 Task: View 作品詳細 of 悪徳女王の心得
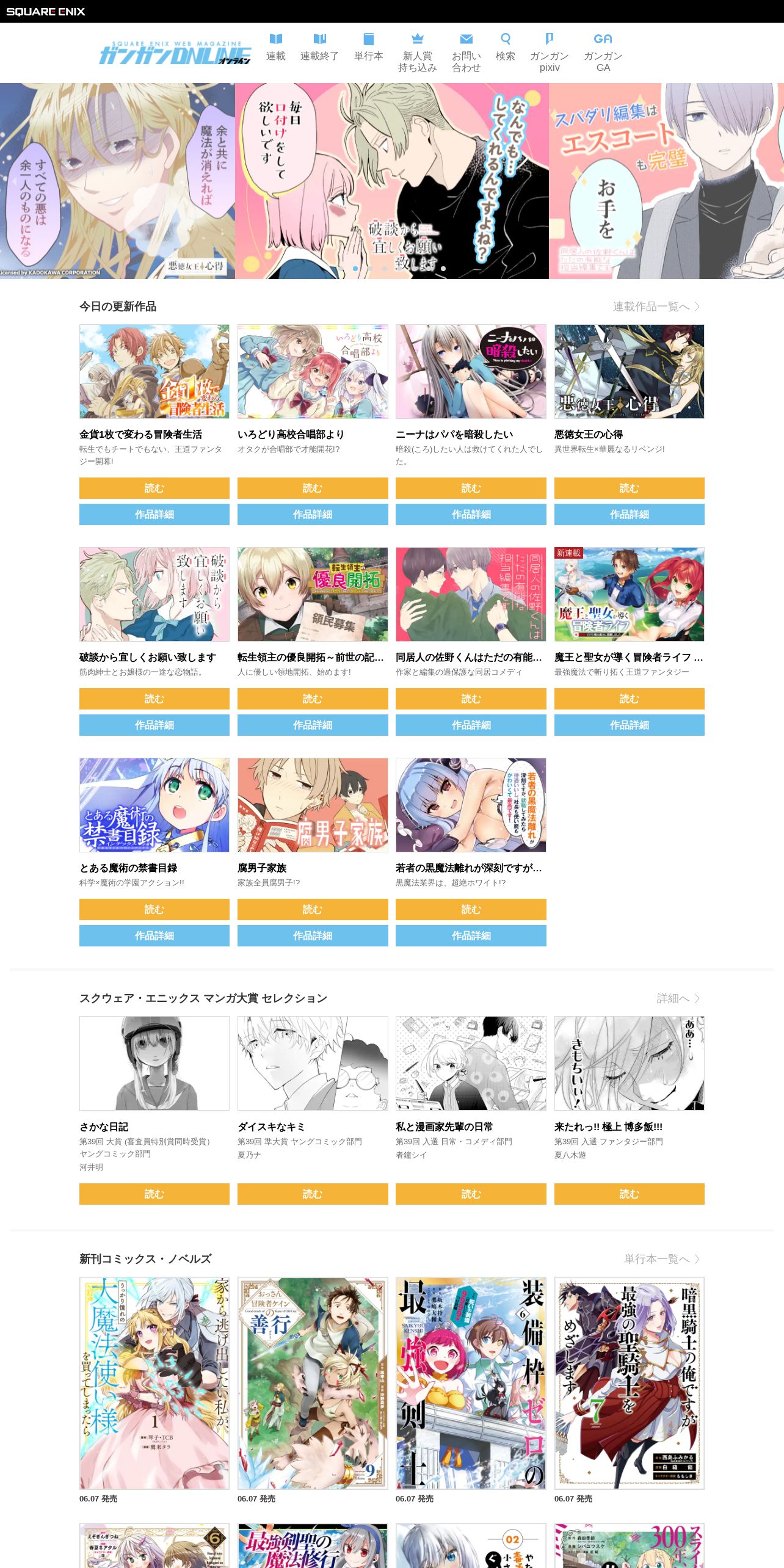pyautogui.click(x=630, y=514)
